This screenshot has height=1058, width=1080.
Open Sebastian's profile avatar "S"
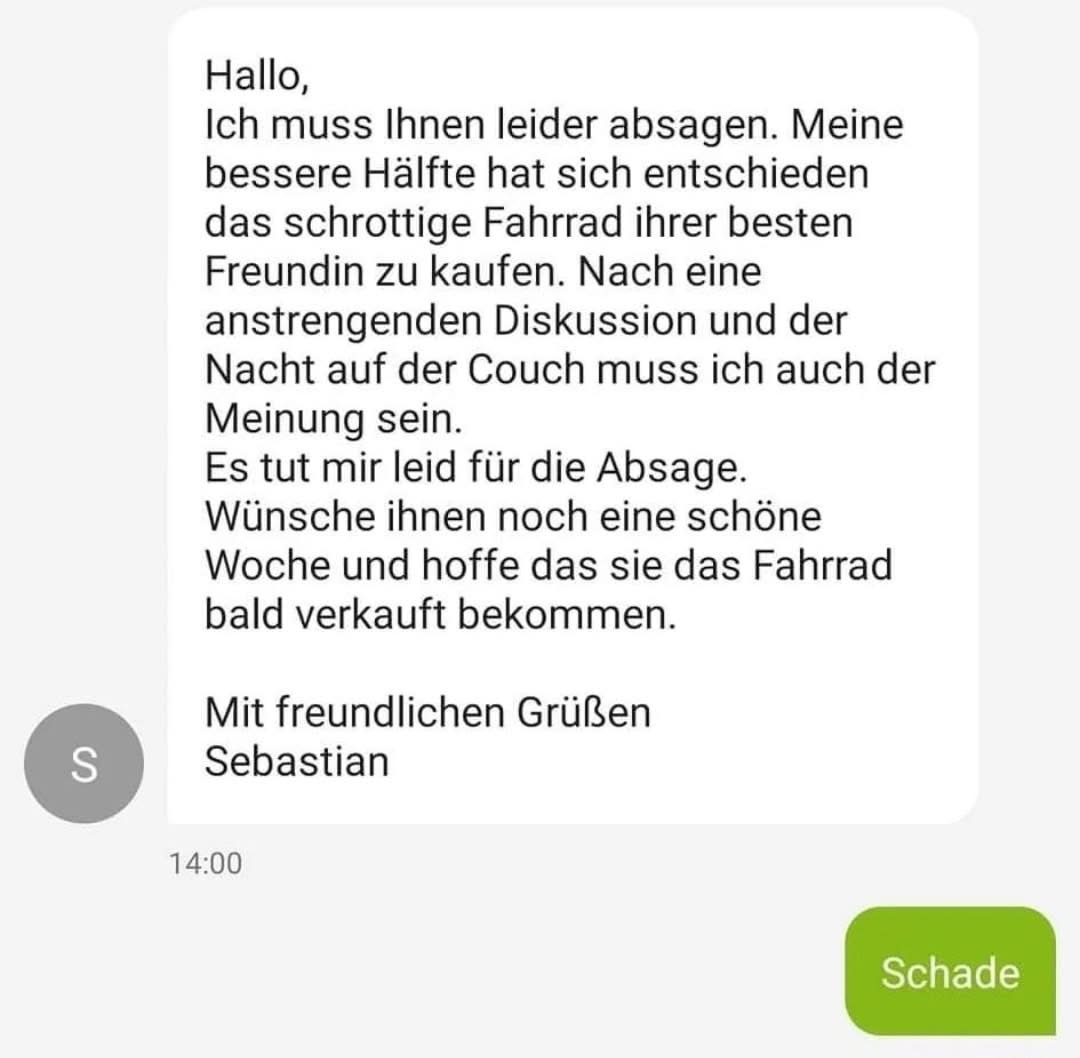point(84,764)
